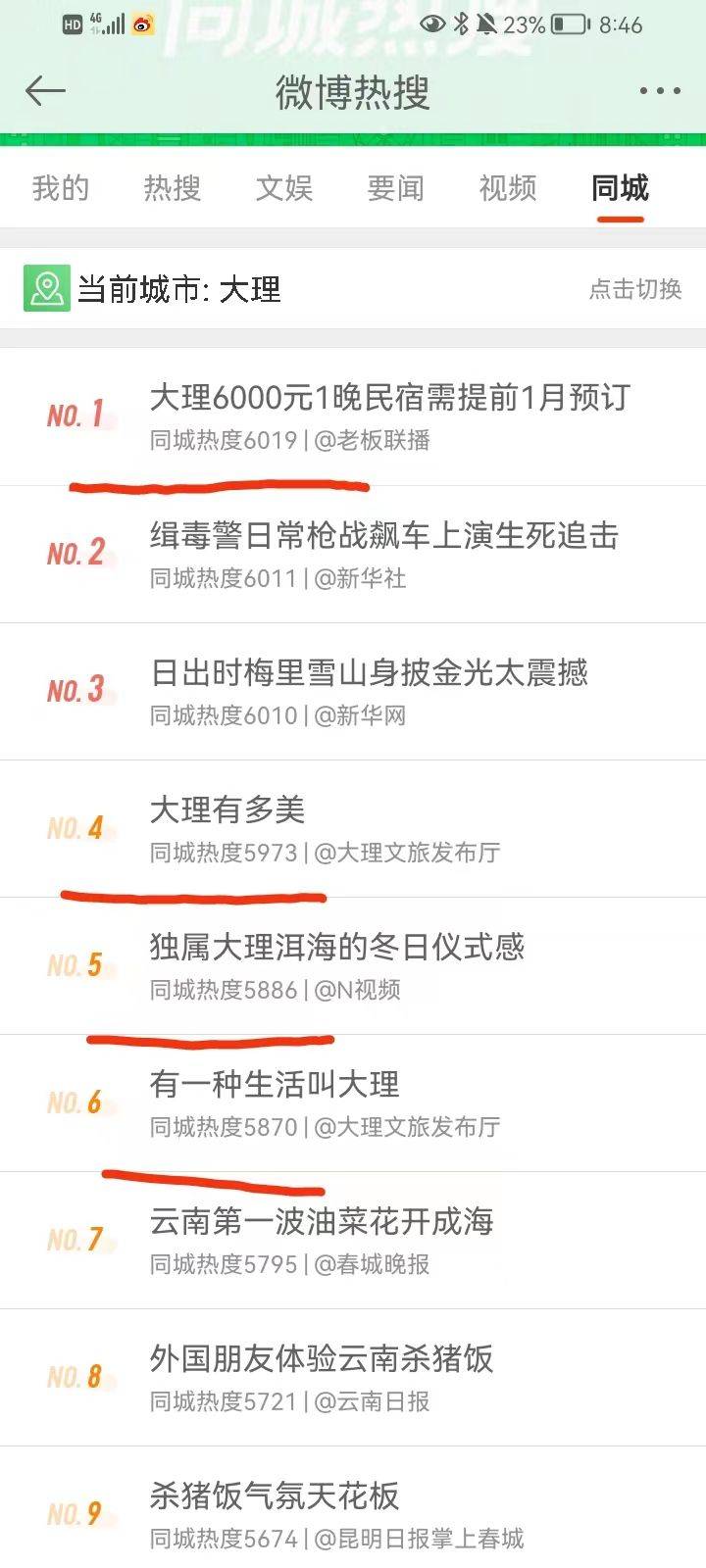This screenshot has height=1568, width=706.
Task: Open topic 日出时梅里雪山身披金光太震撼
Action: pyautogui.click(x=353, y=692)
